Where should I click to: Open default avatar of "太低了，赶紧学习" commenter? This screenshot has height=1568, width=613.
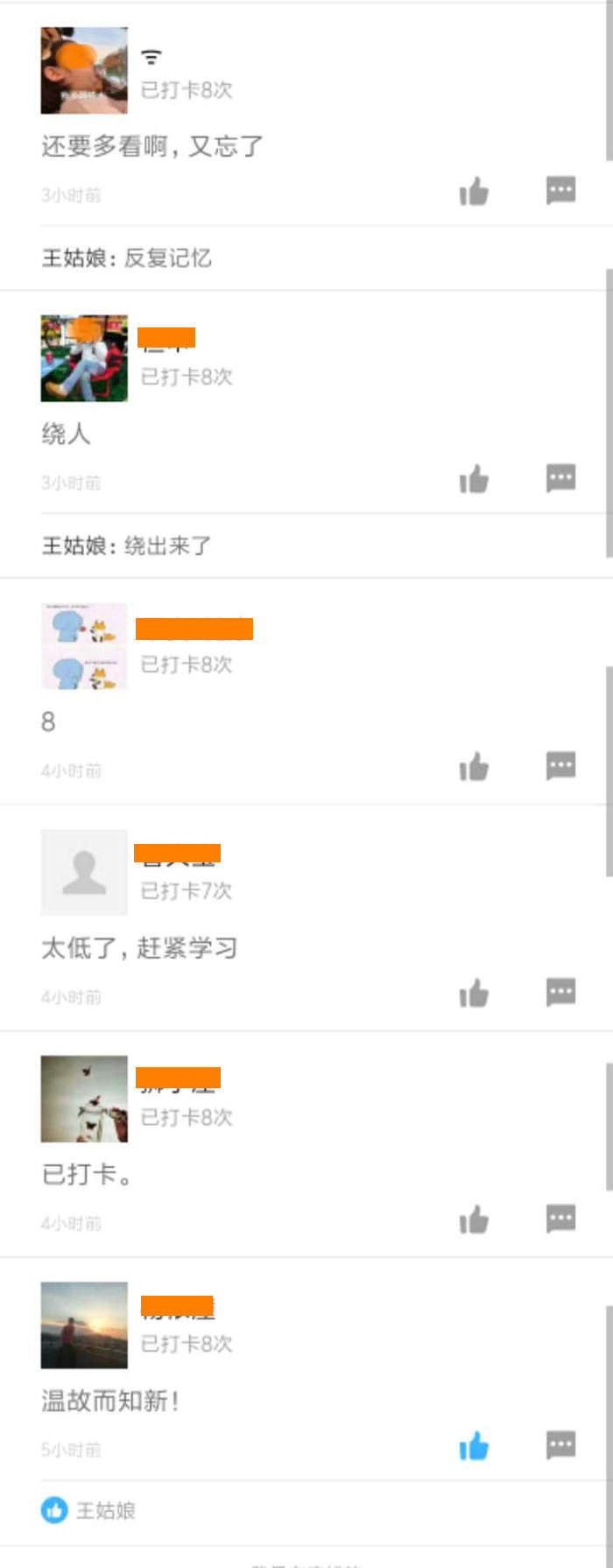point(84,873)
